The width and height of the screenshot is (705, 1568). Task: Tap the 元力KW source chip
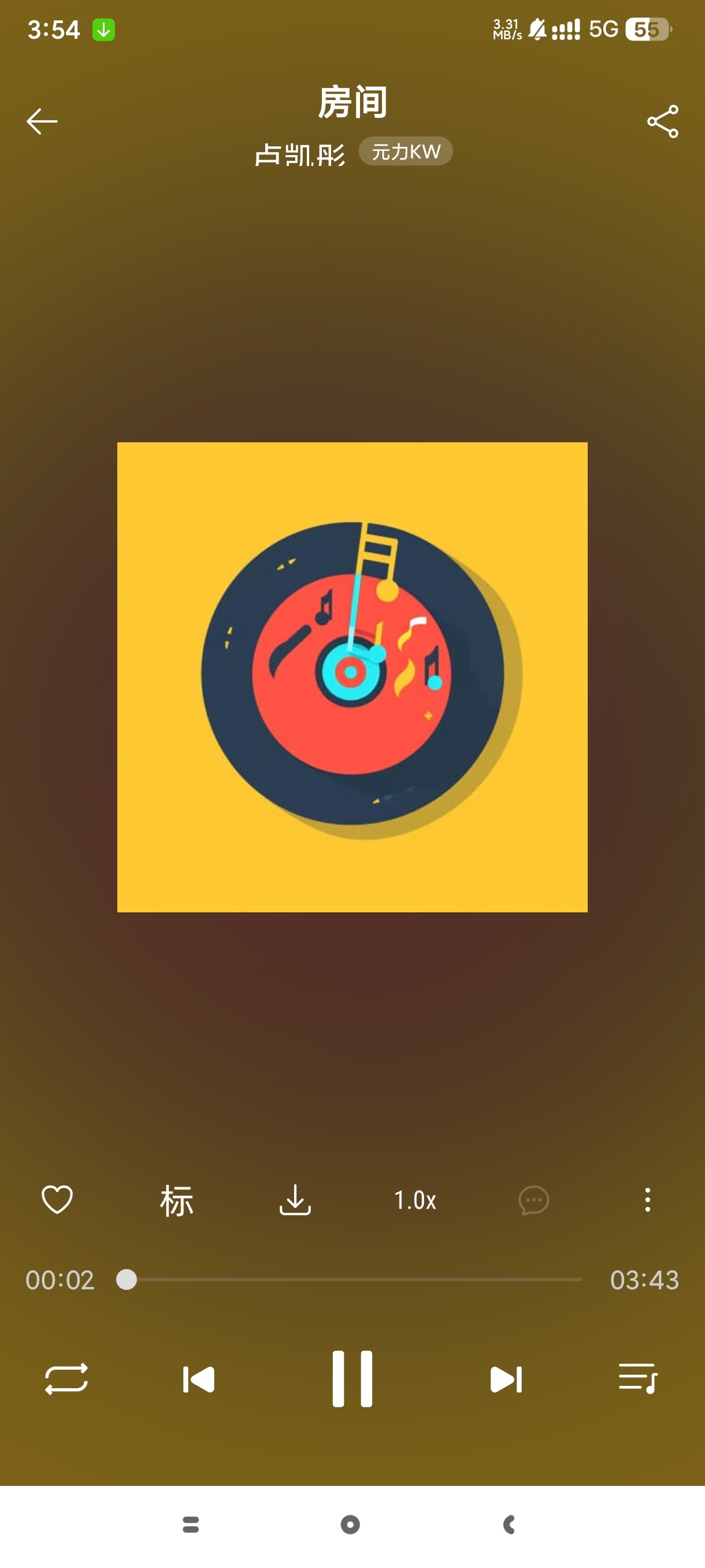click(x=406, y=151)
